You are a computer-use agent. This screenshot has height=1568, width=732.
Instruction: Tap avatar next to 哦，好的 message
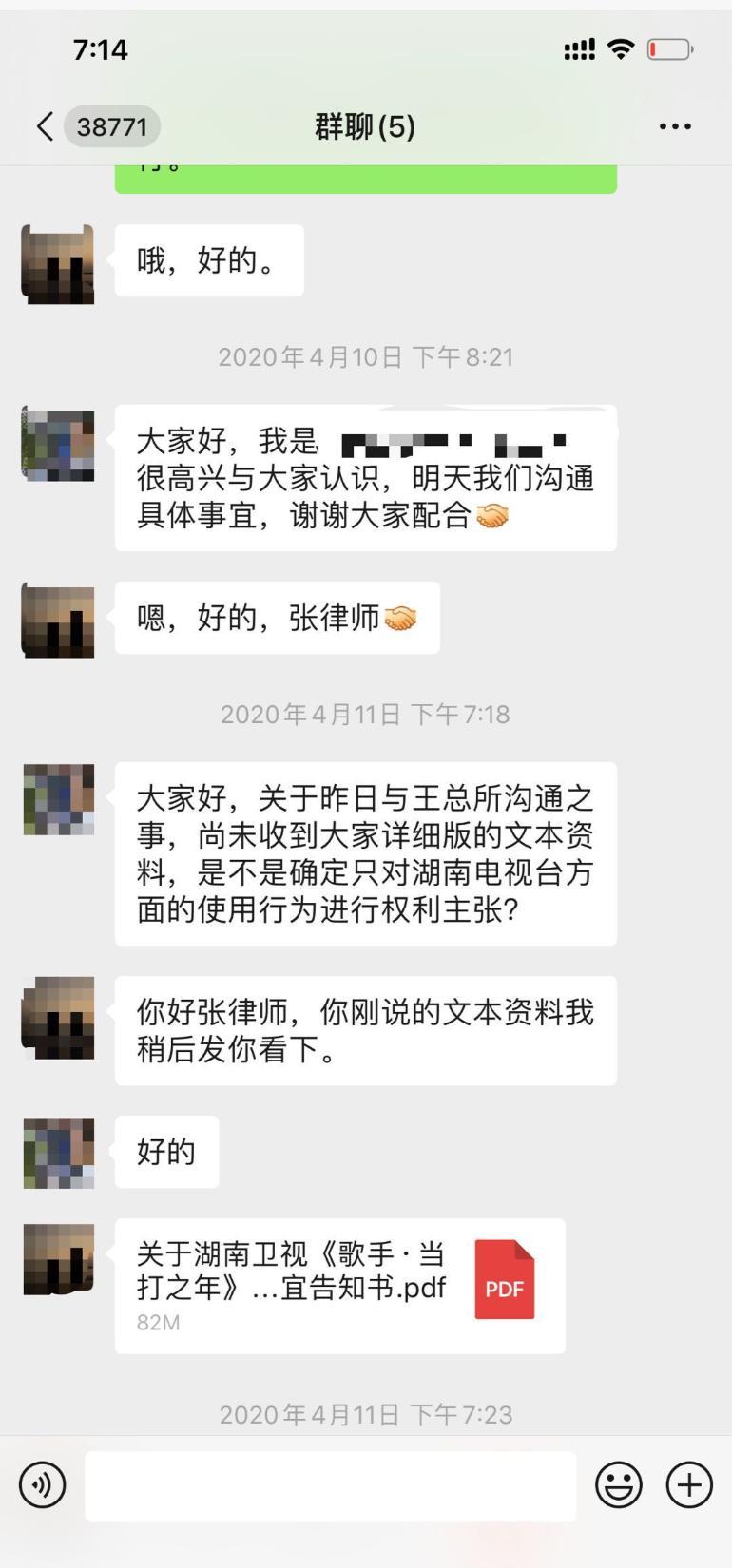tap(58, 264)
